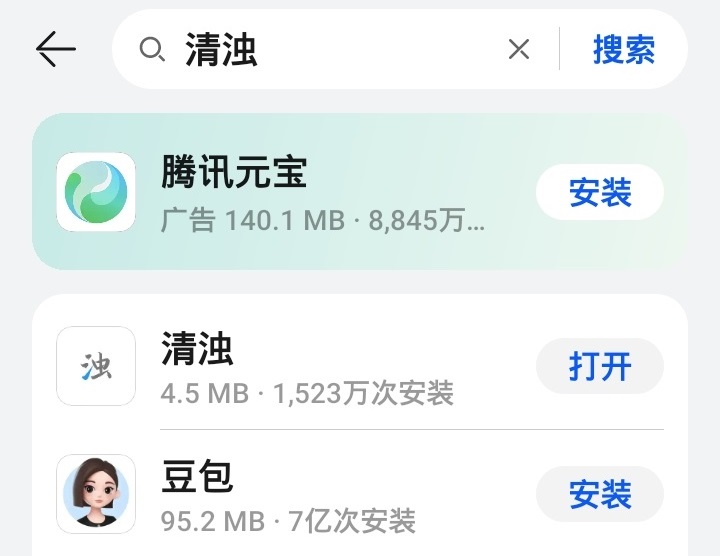Viewport: 720px width, 556px height.
Task: Open the 豆包 app details row
Action: coord(320,494)
